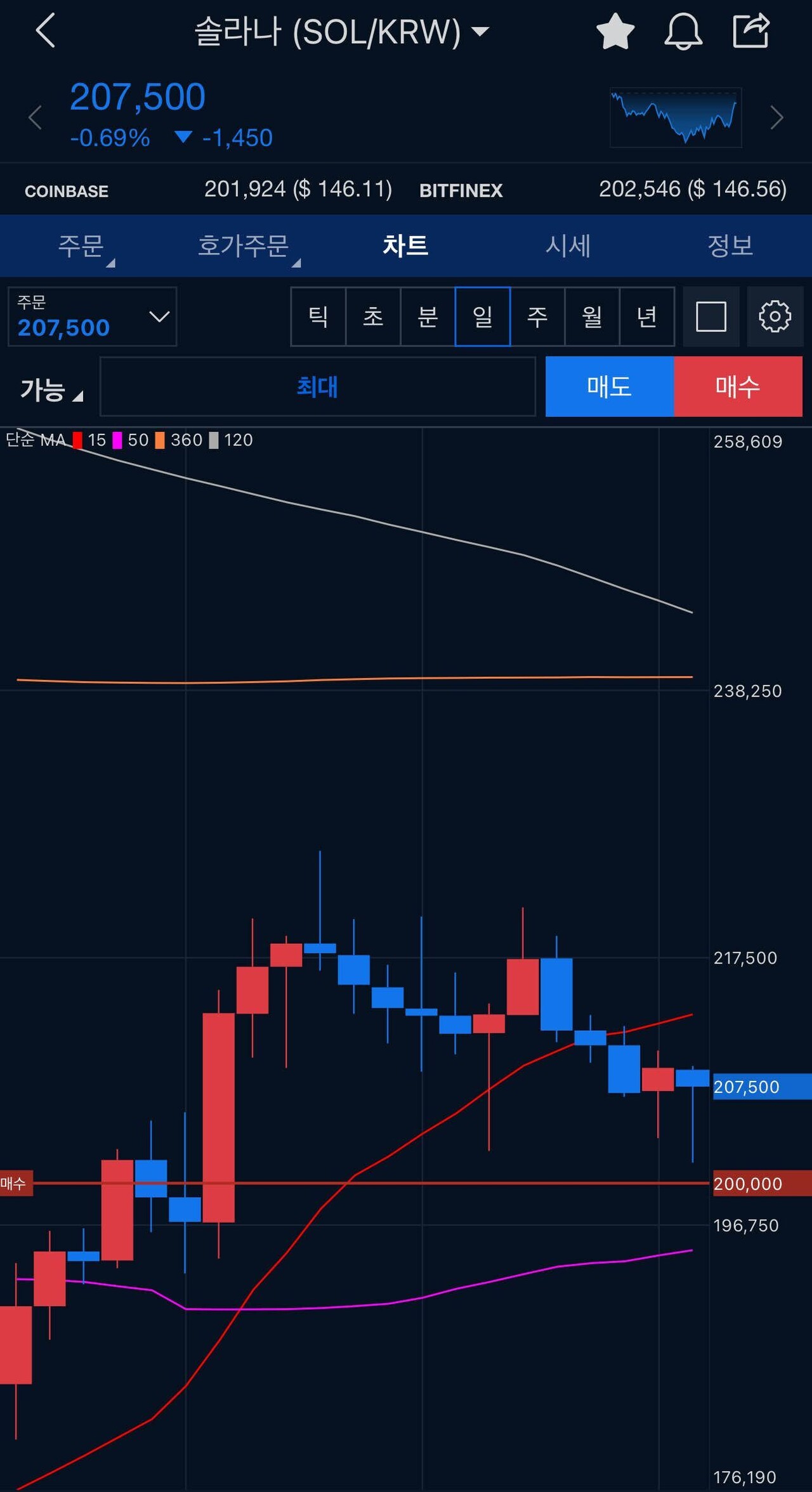This screenshot has width=812, height=1492.
Task: Go to the previous coin arrow
Action: [x=36, y=117]
